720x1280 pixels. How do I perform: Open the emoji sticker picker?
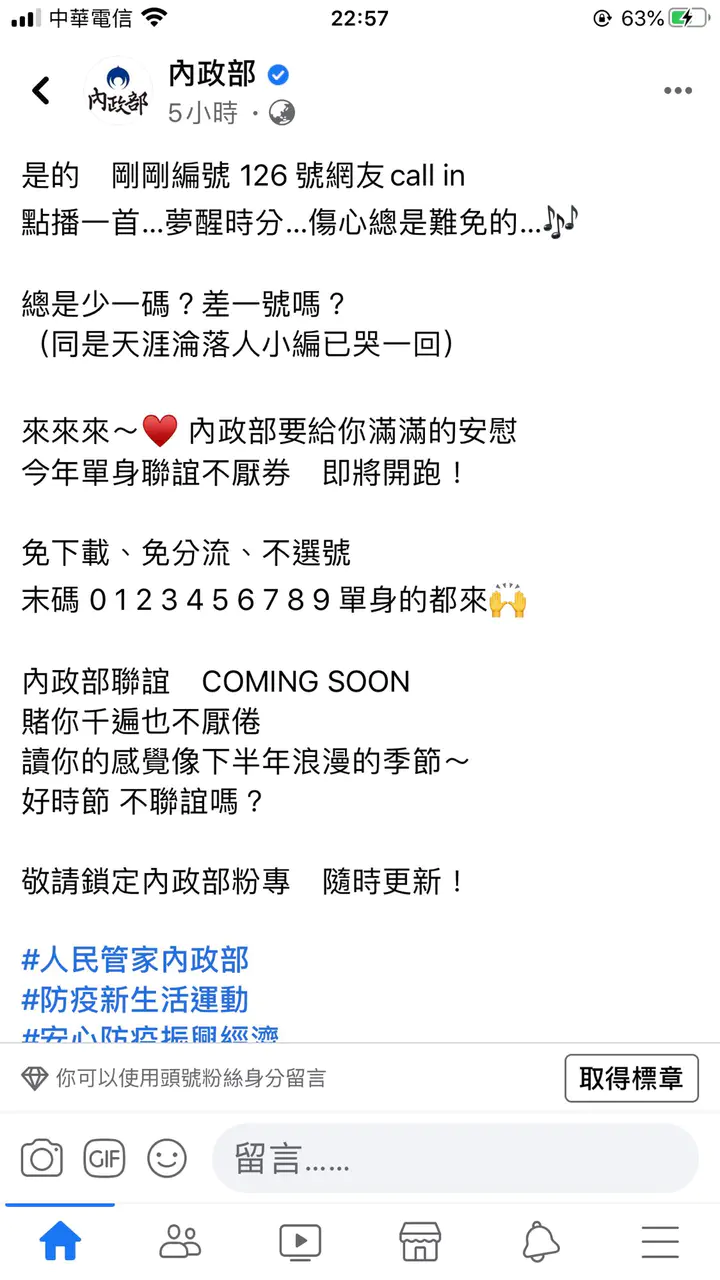pos(167,1158)
